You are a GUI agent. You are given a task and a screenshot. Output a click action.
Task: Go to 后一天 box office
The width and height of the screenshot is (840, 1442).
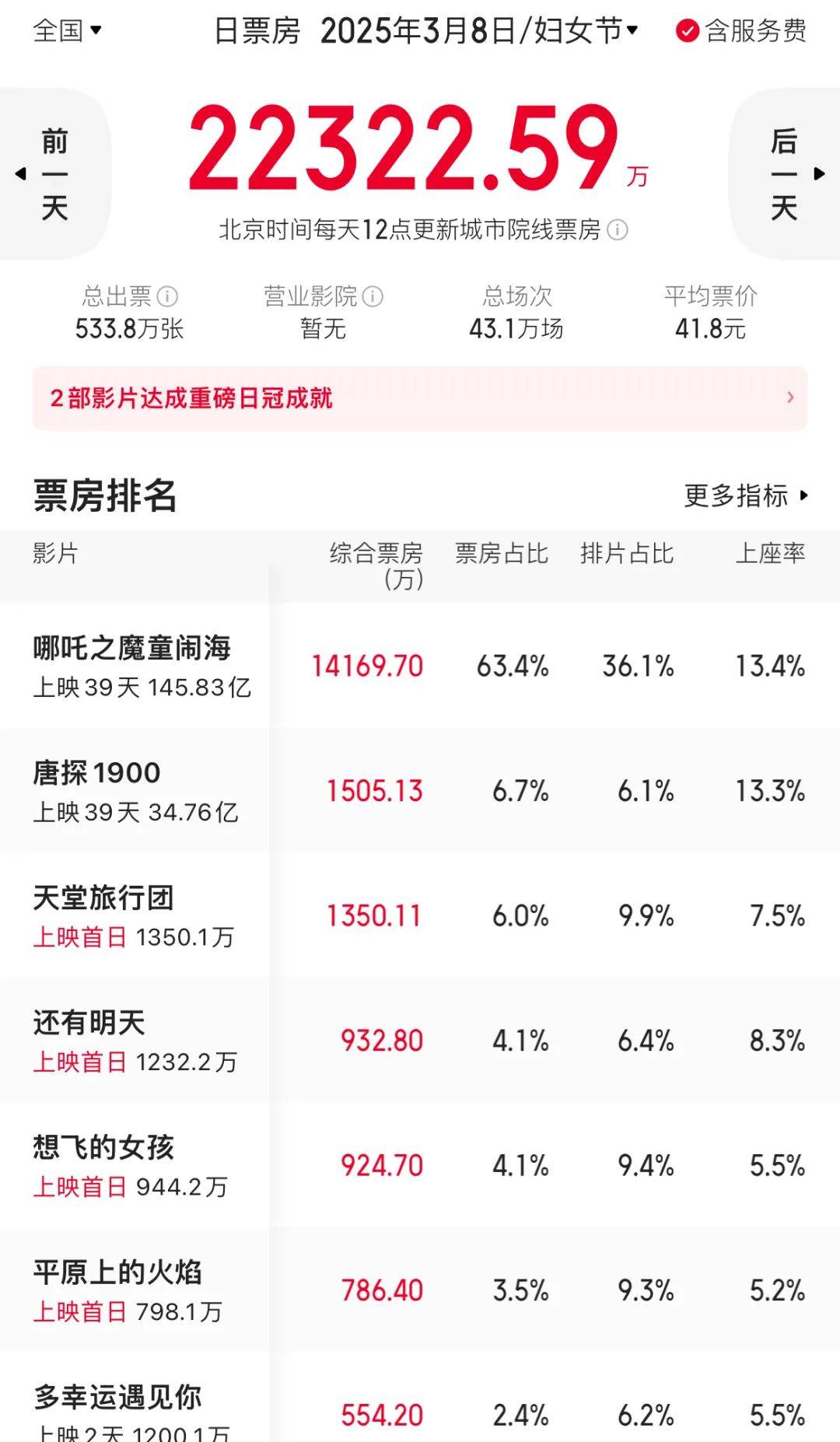[786, 174]
